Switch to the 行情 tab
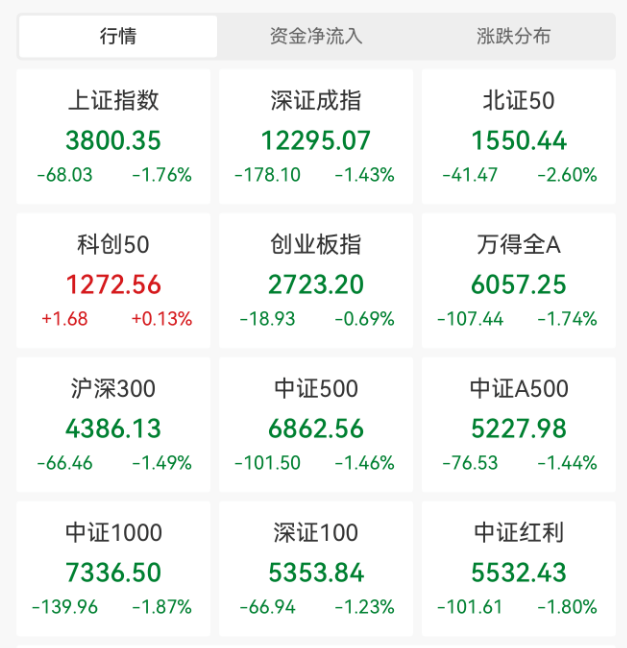 tap(118, 37)
